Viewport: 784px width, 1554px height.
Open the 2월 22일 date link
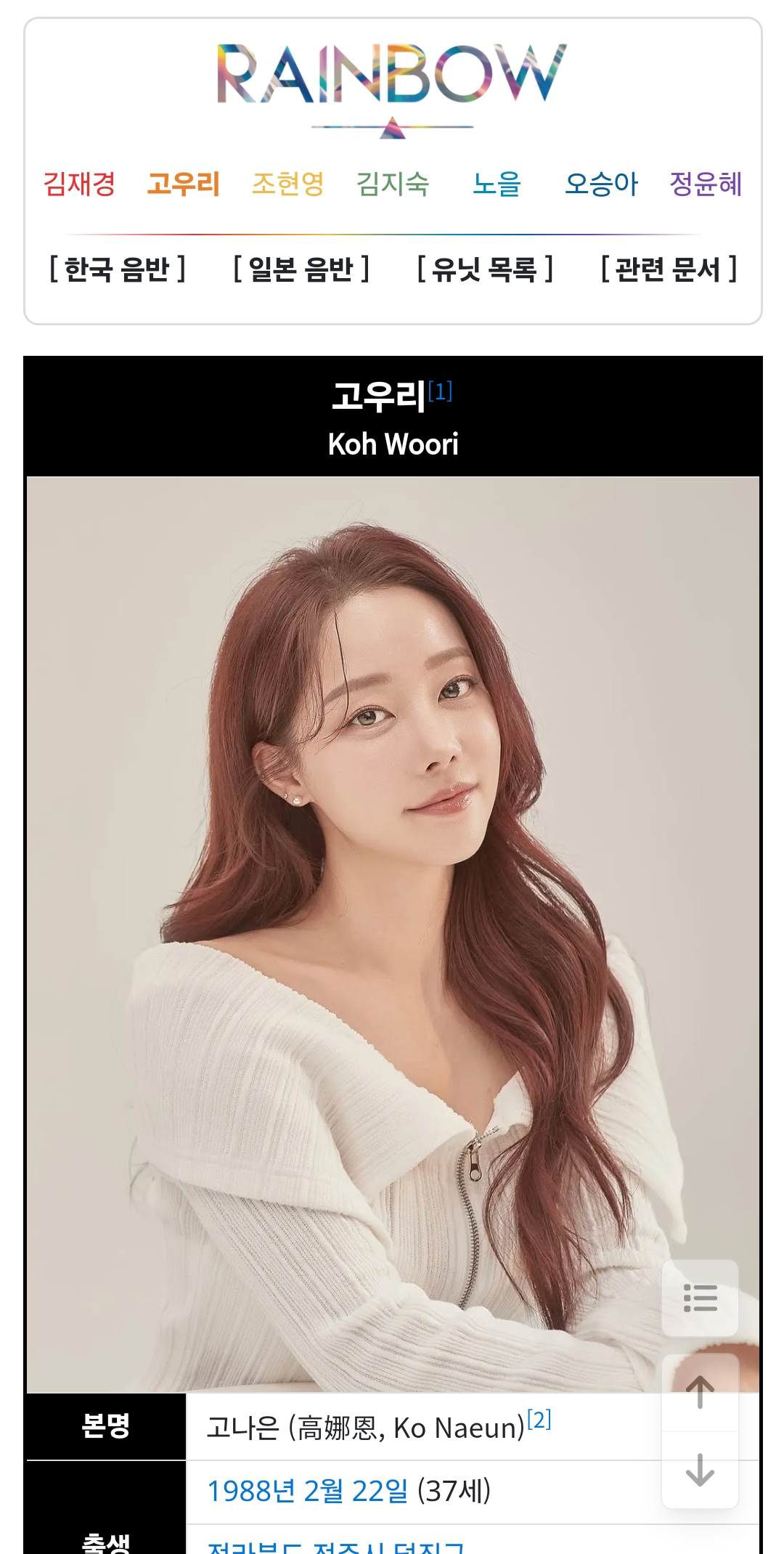point(356,1492)
